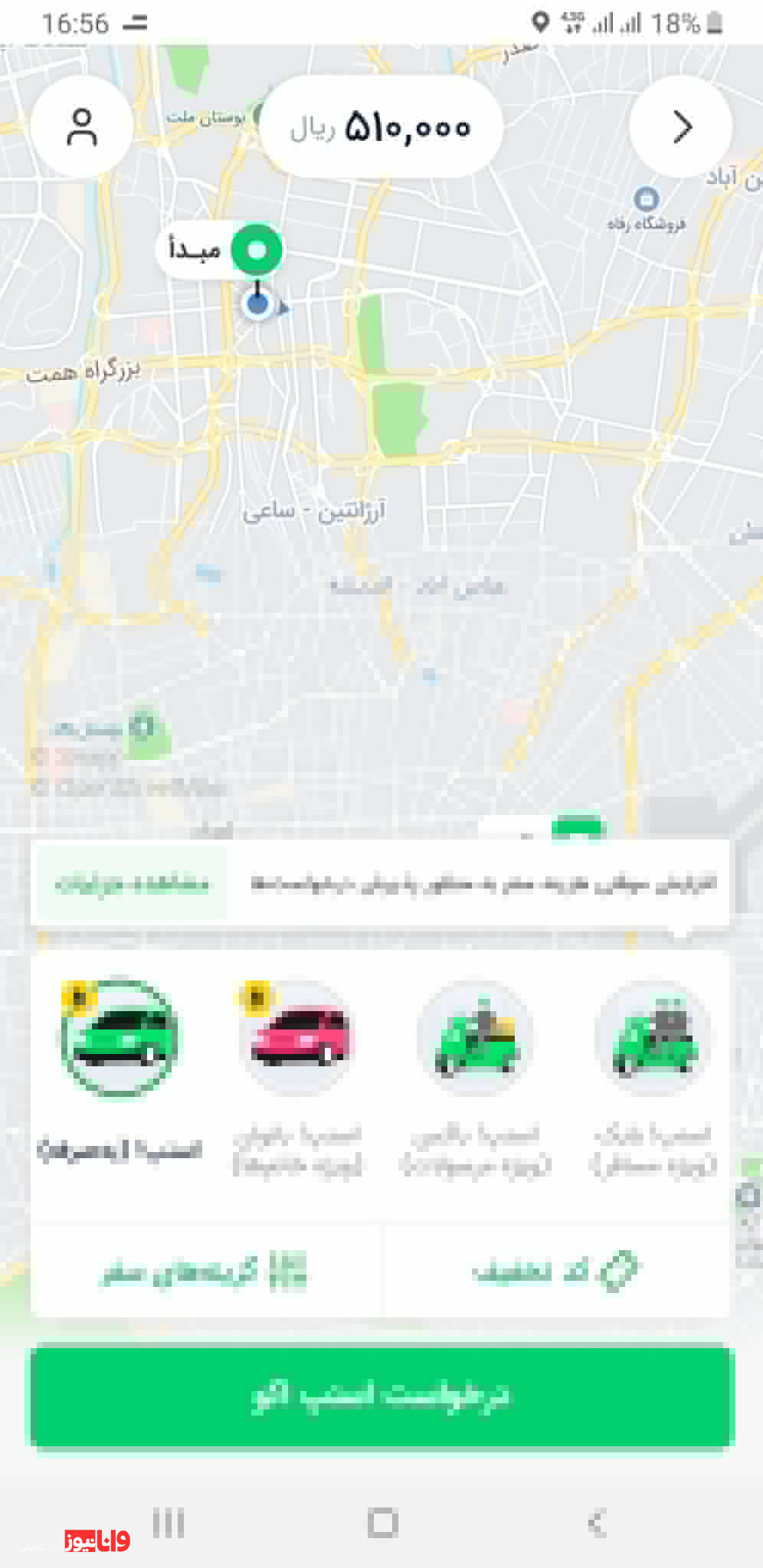Click the trip credits icon

287,1268
